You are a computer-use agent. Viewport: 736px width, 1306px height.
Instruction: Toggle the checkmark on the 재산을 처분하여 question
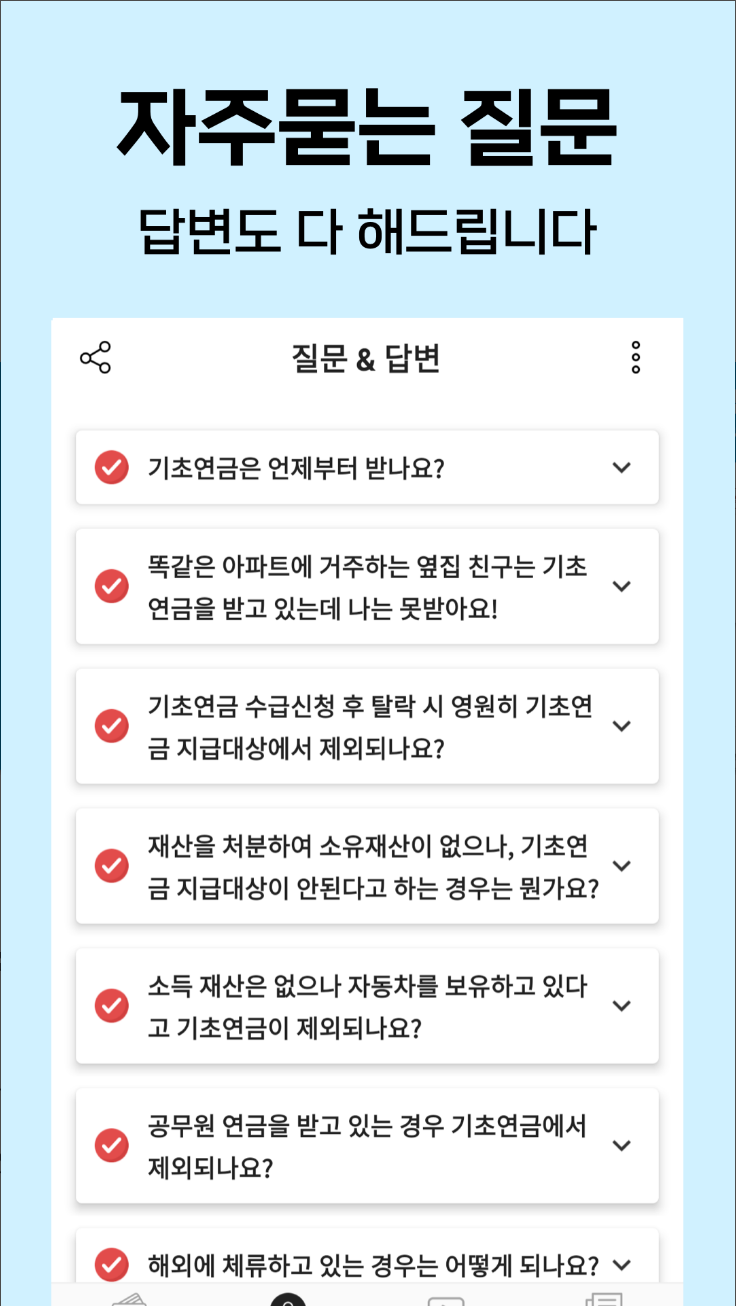click(x=111, y=866)
